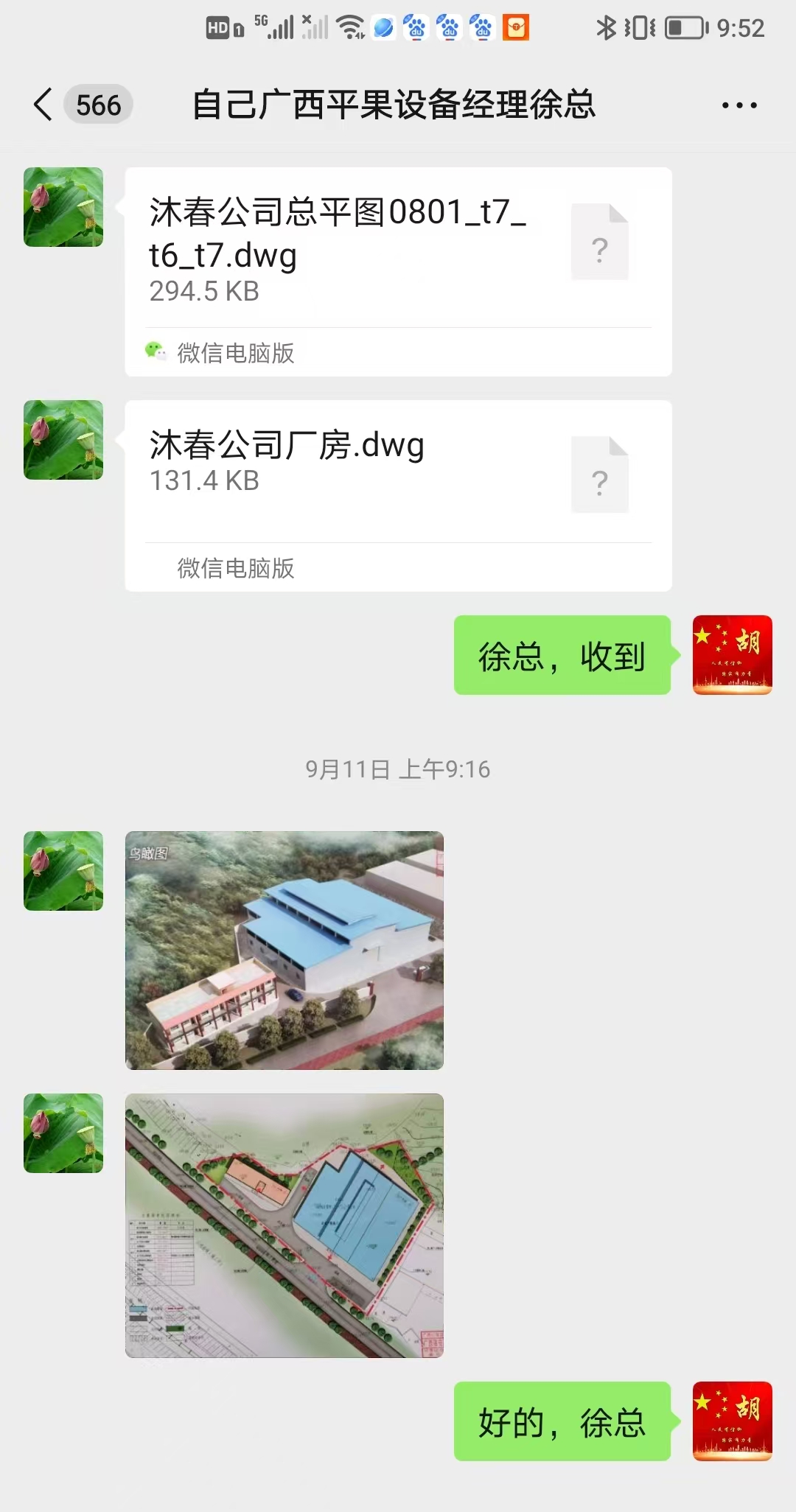Click the Bluetooth icon in the status bar
Screen dimensions: 796x1512
click(x=607, y=27)
